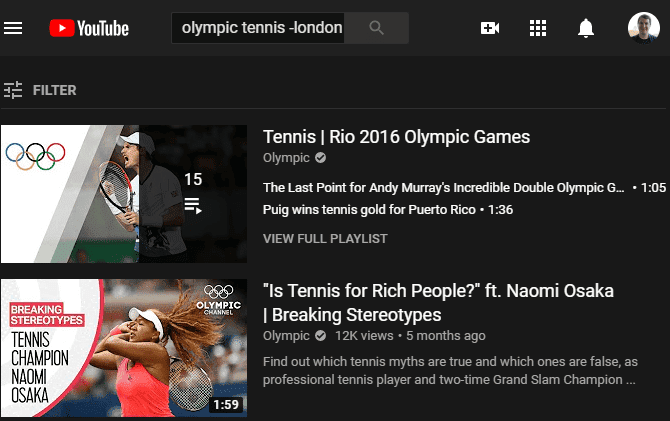The width and height of the screenshot is (670, 421).
Task: Open the Rio 2016 playlist thumbnail
Action: [123, 194]
